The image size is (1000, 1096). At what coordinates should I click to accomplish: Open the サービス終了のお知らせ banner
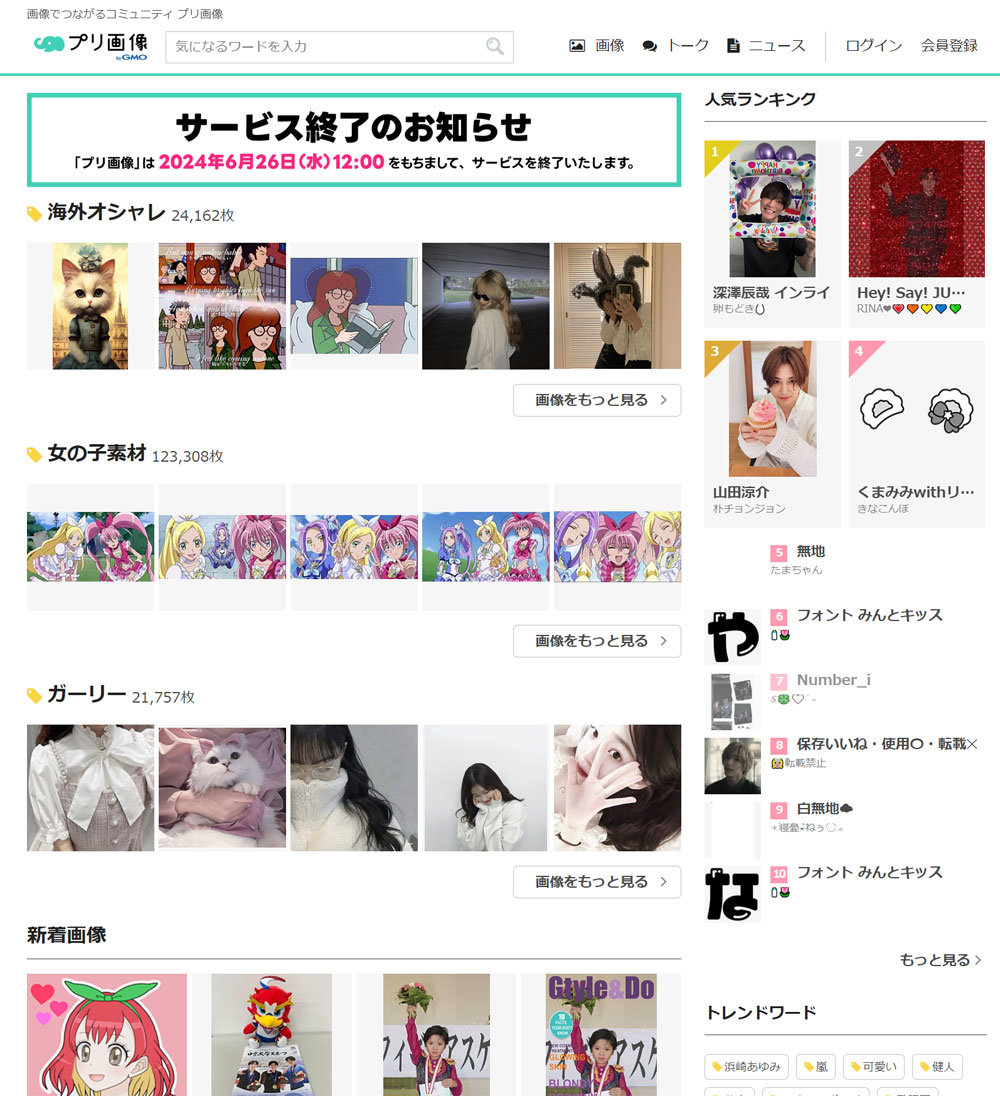pos(354,140)
